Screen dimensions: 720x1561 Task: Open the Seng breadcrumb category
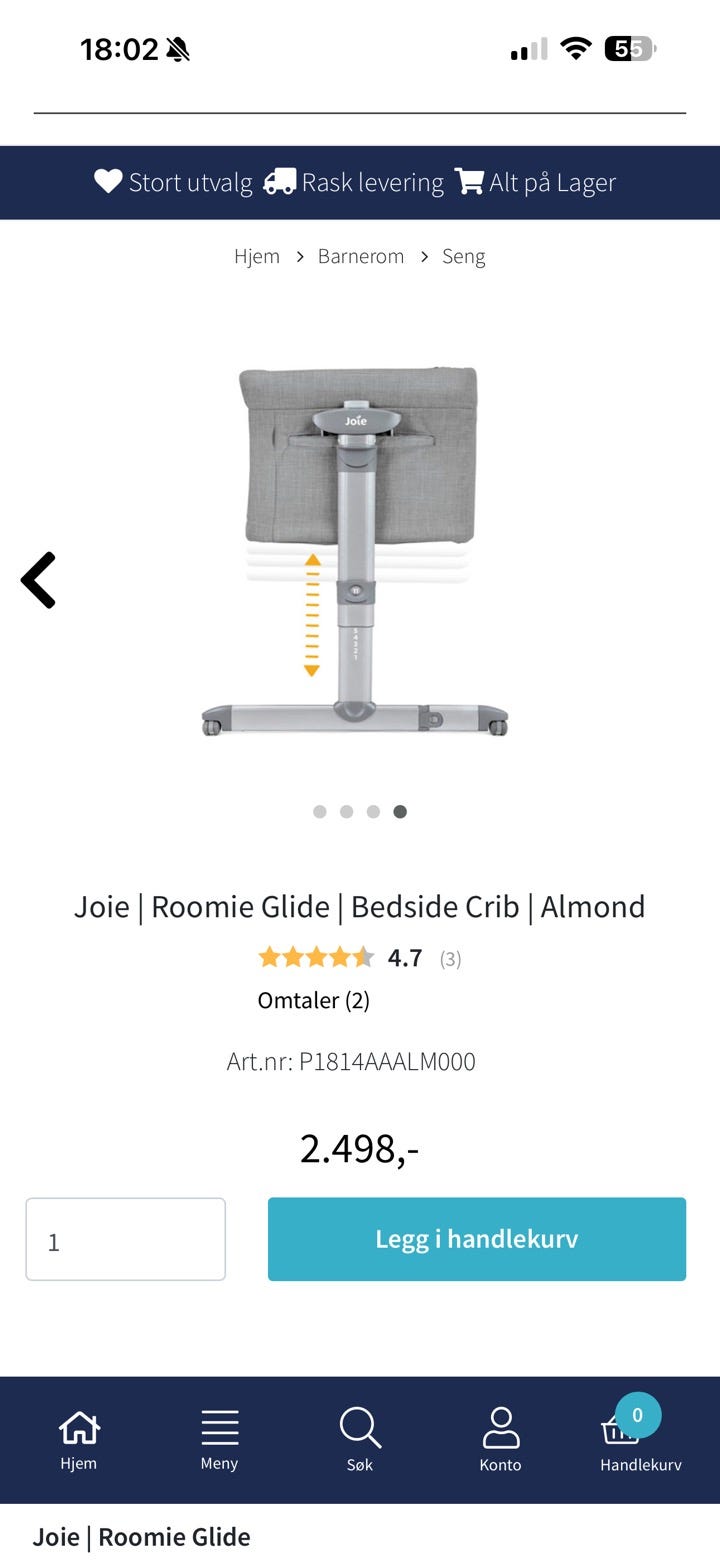(464, 256)
